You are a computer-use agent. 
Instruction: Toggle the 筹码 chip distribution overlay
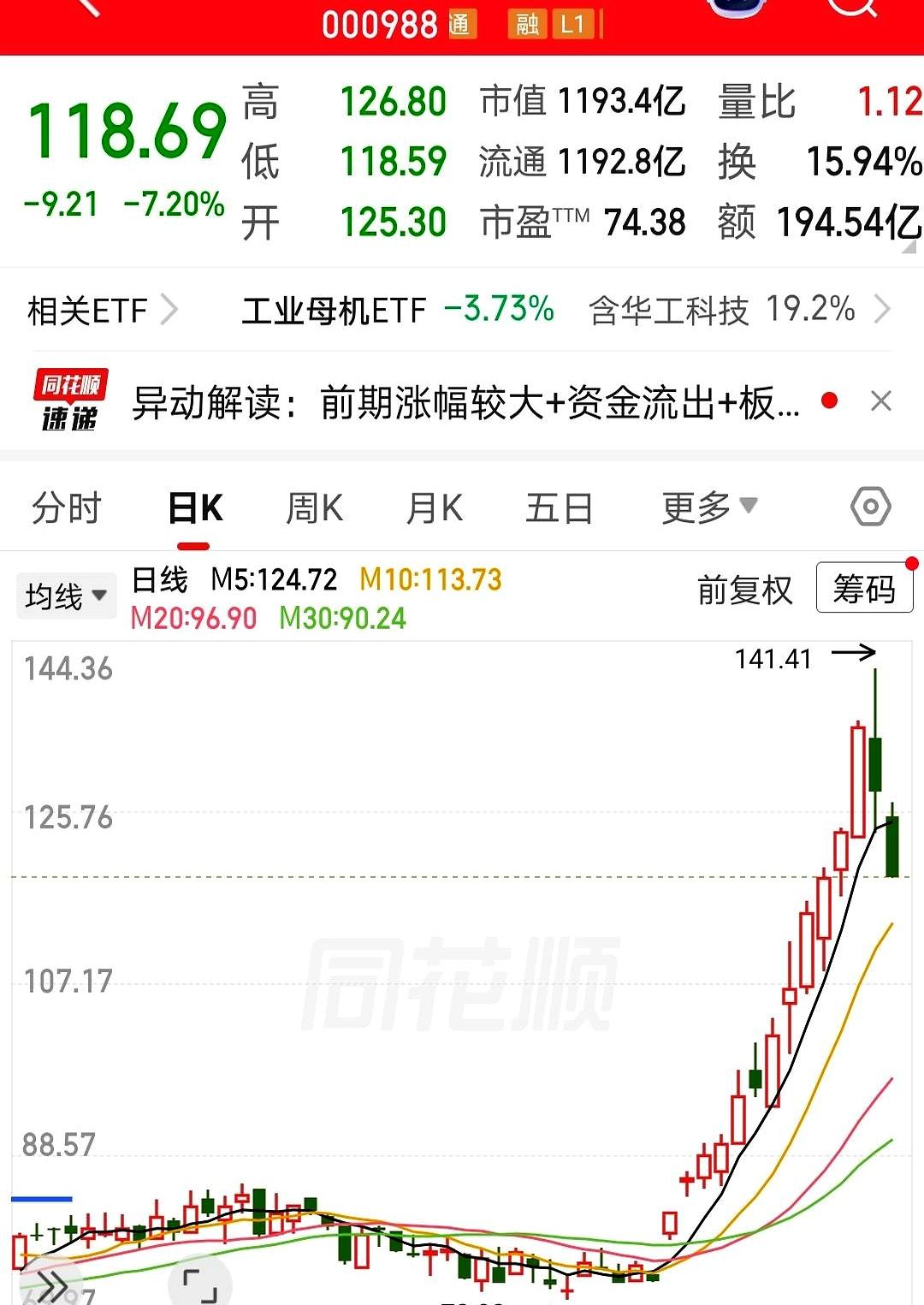click(x=572, y=26)
